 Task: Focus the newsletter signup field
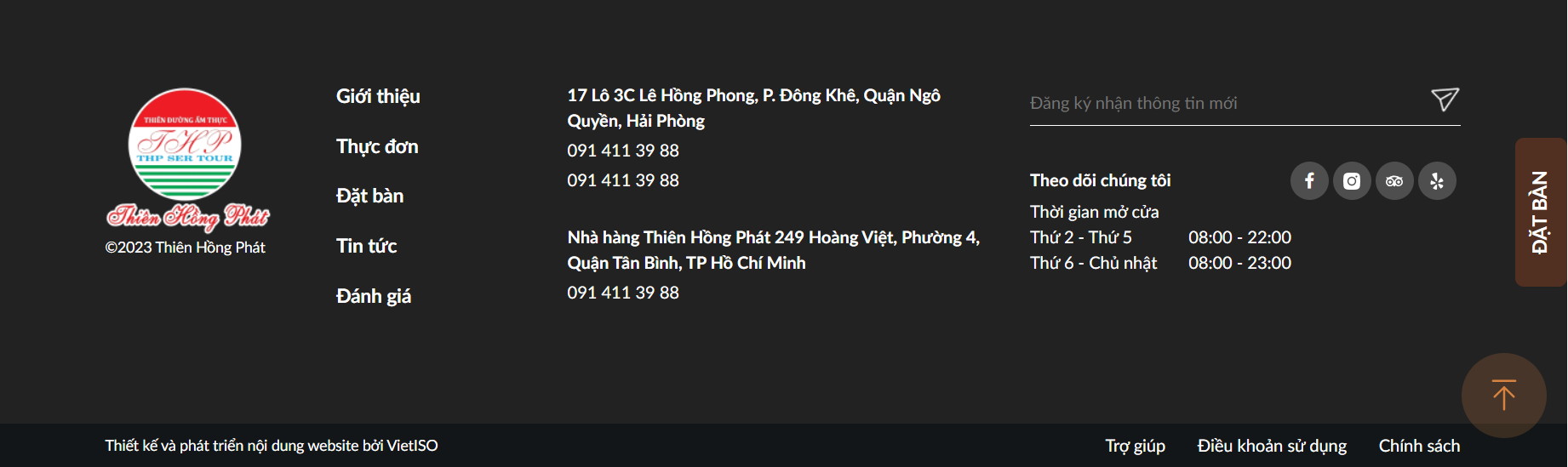point(1222,103)
